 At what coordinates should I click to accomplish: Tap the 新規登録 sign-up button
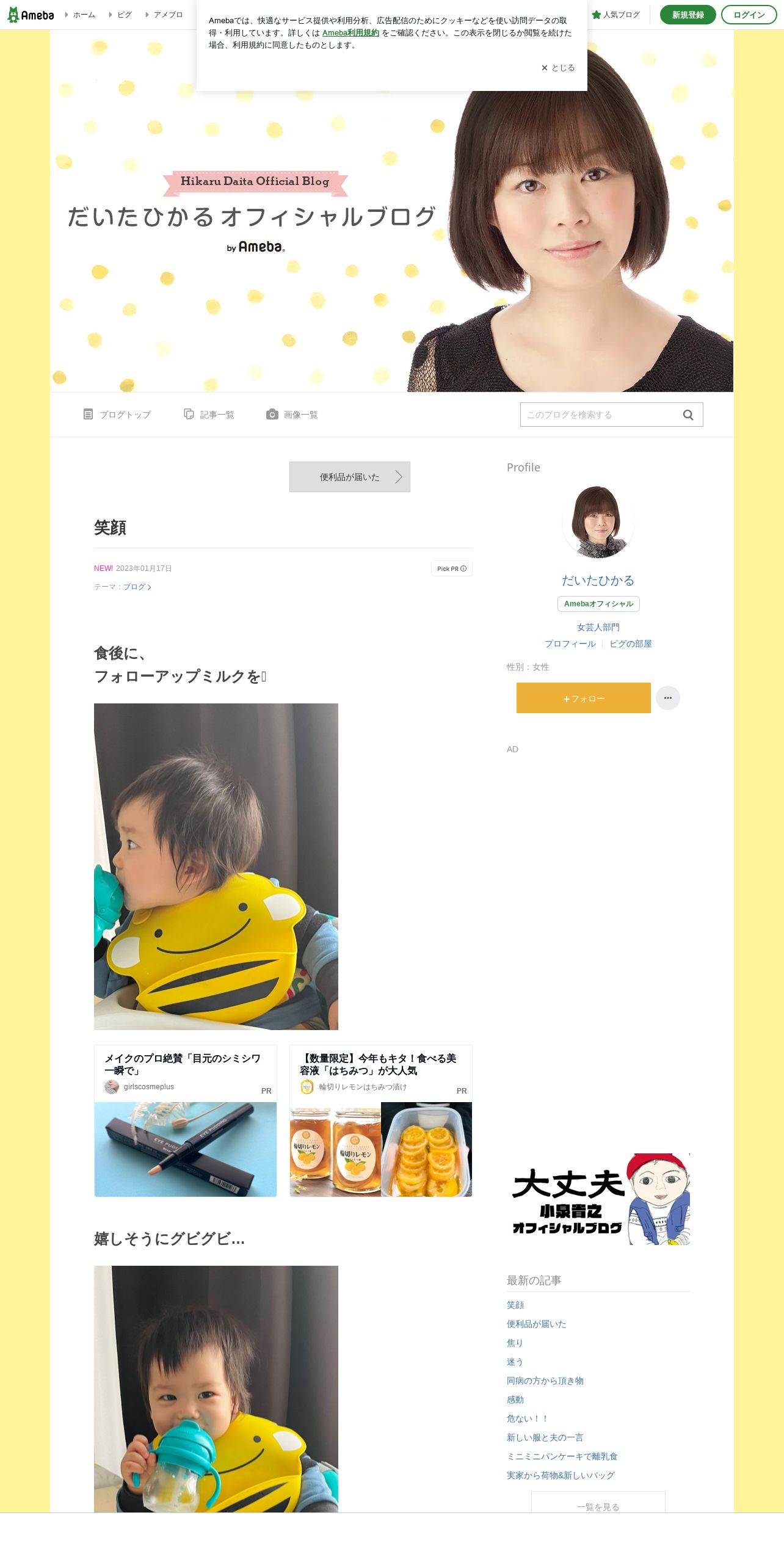[688, 15]
